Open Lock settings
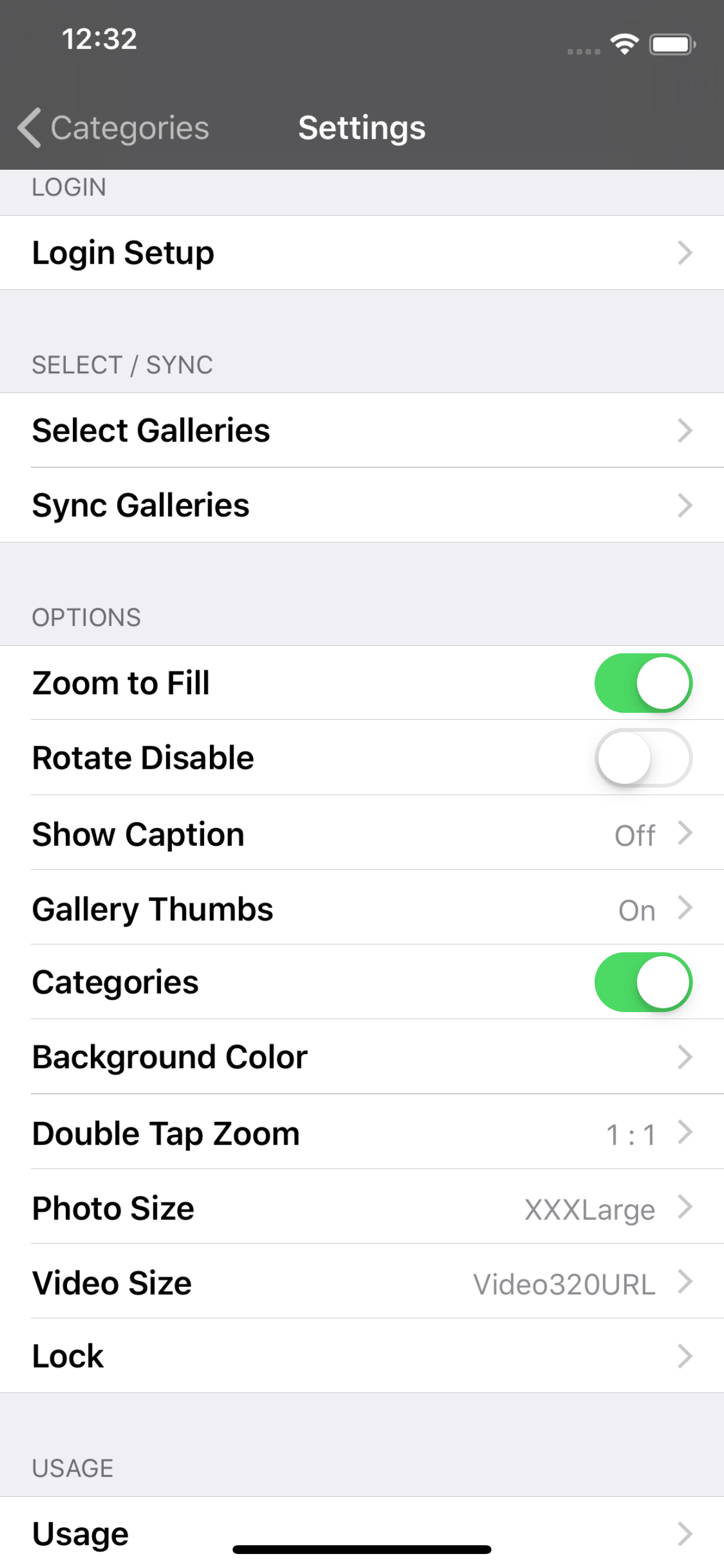 (x=362, y=1356)
